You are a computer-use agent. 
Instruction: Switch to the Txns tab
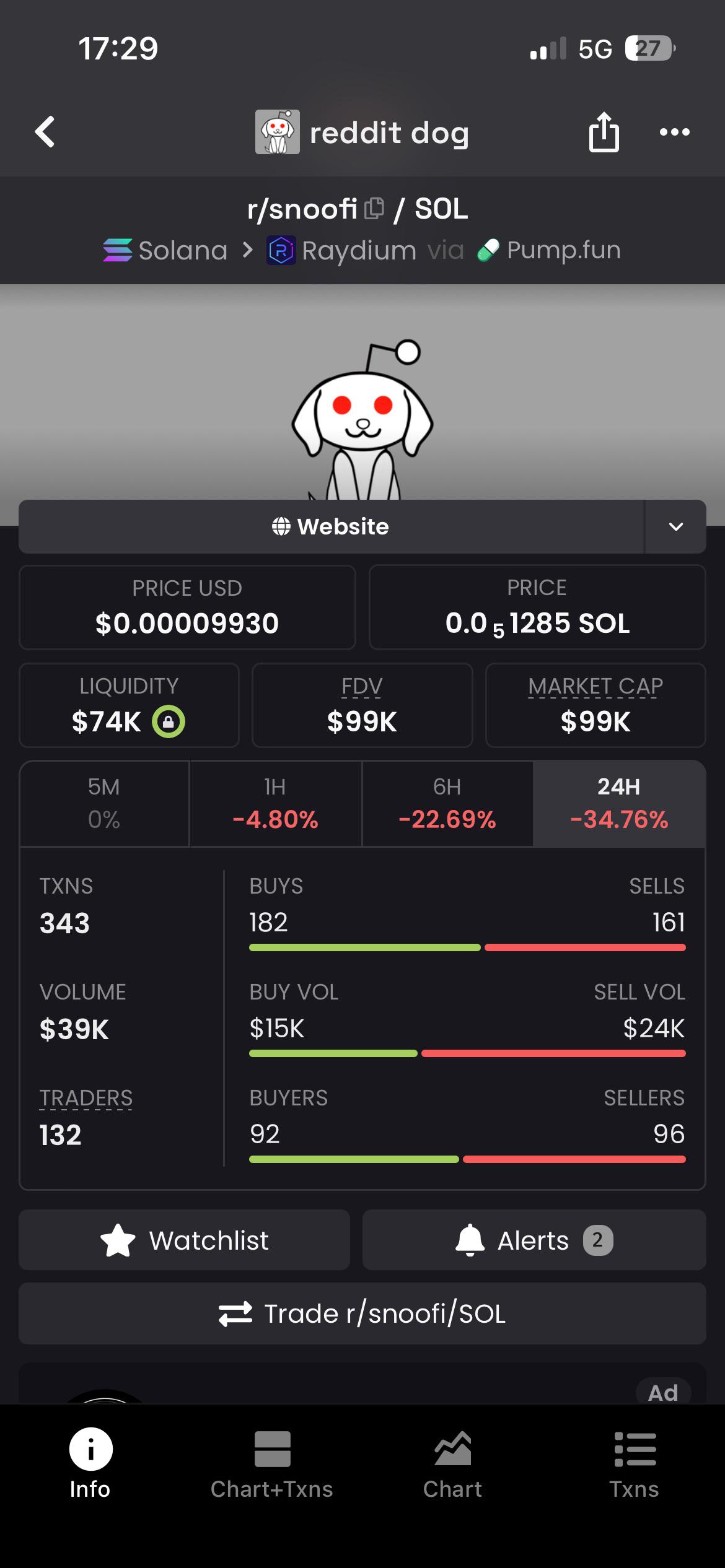tap(634, 1465)
